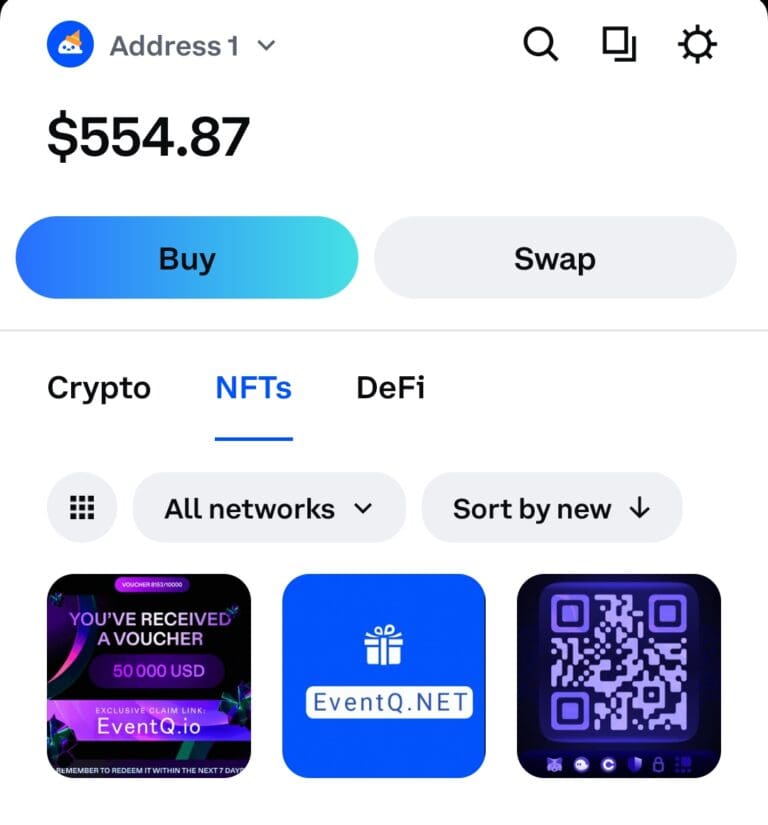The height and width of the screenshot is (825, 768).
Task: Click the downward arrow in Sort by new
Action: [640, 508]
